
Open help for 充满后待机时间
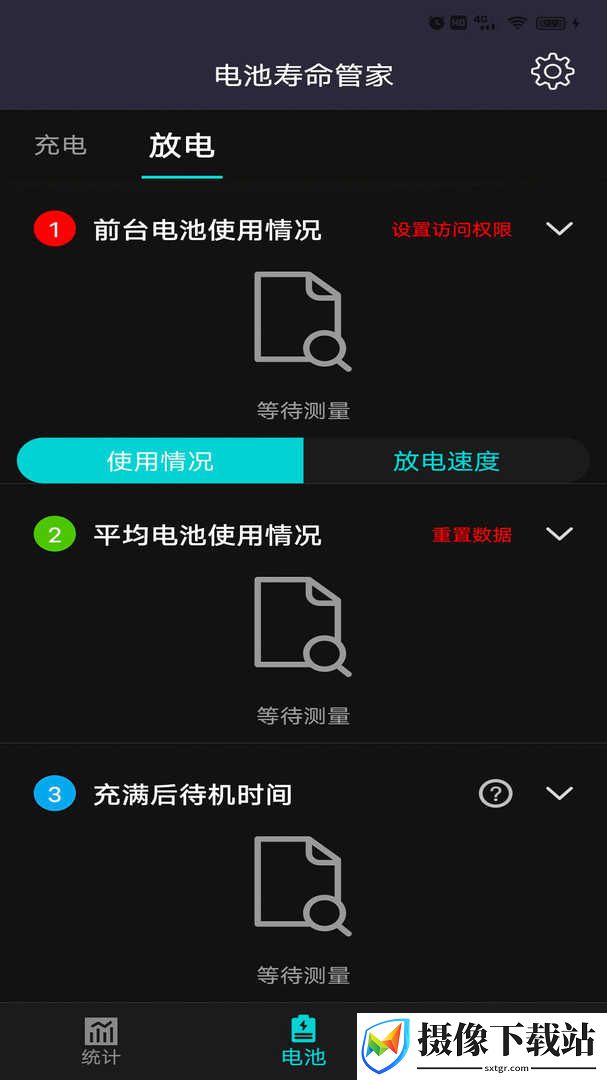(x=495, y=793)
